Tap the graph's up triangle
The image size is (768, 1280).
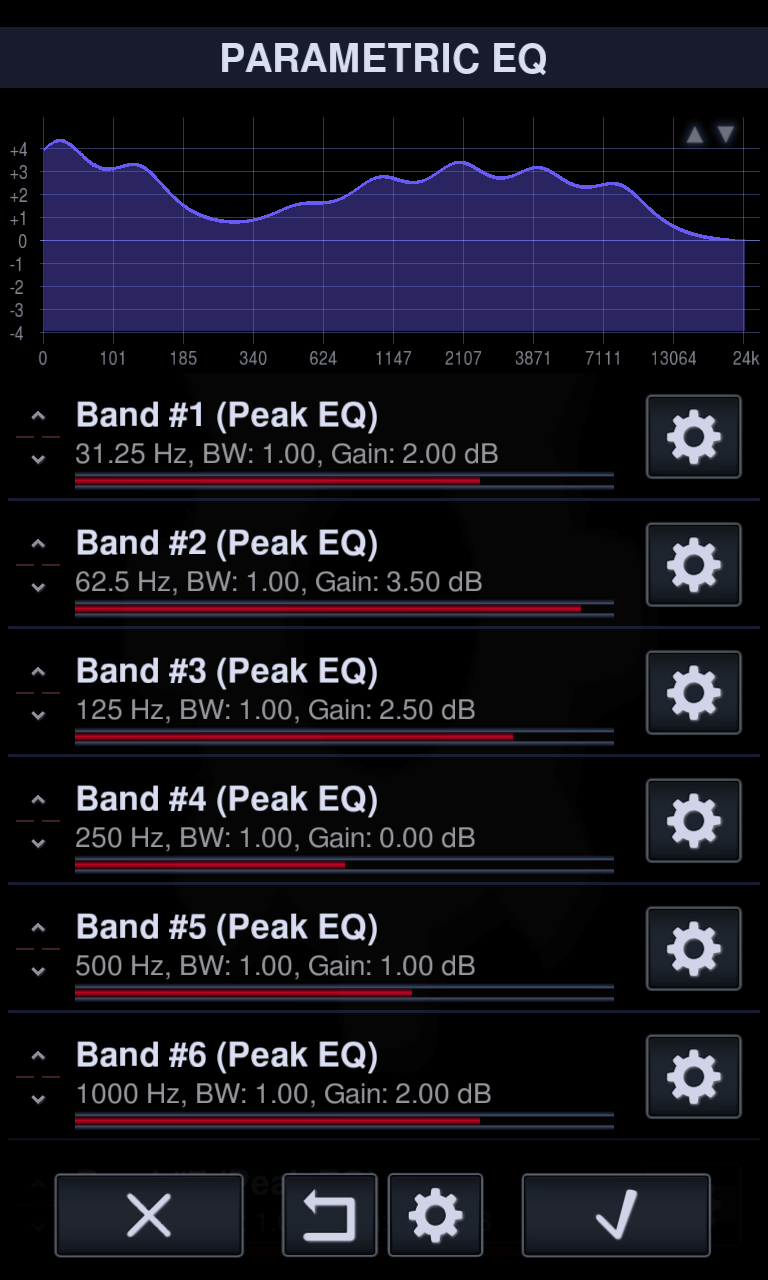tap(694, 135)
